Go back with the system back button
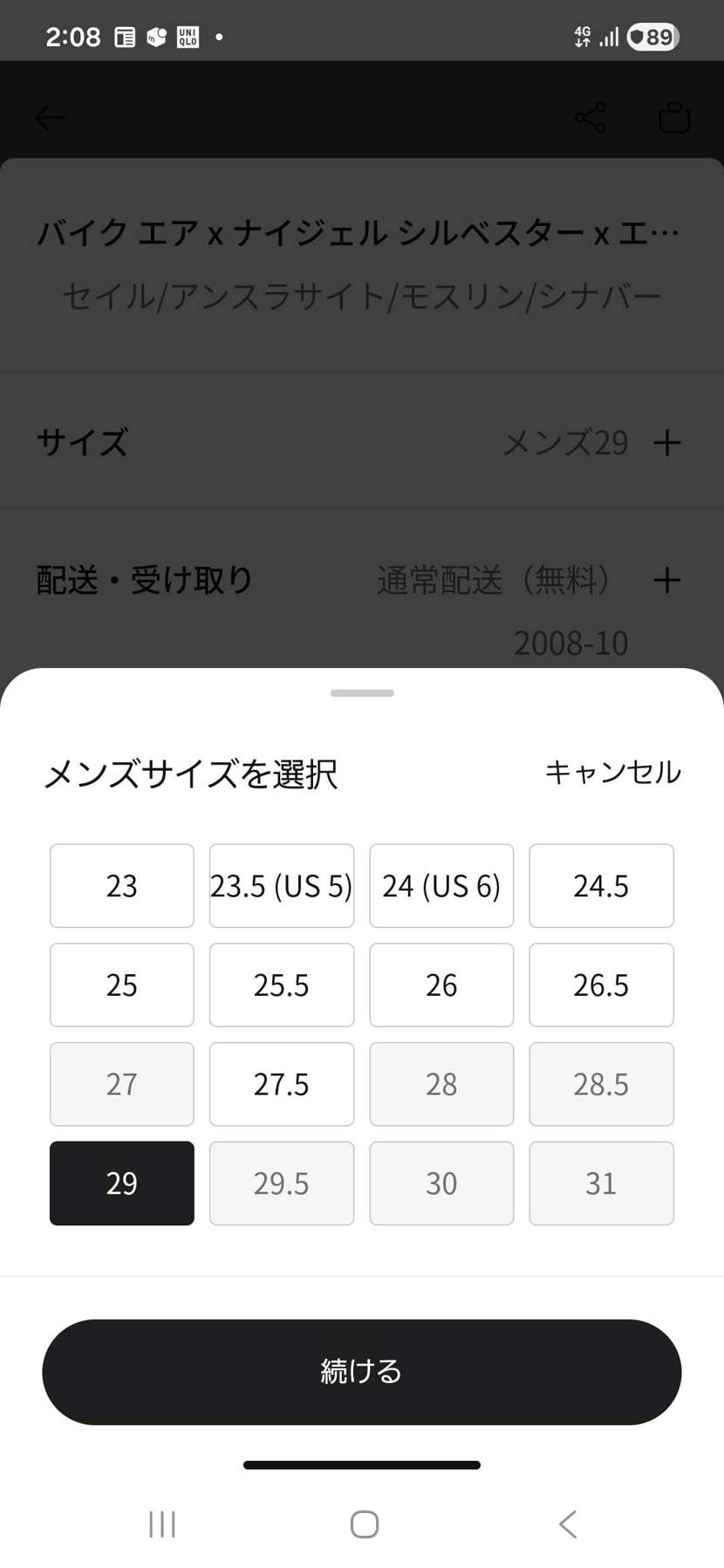Screen dimensions: 724x1568 568,1524
